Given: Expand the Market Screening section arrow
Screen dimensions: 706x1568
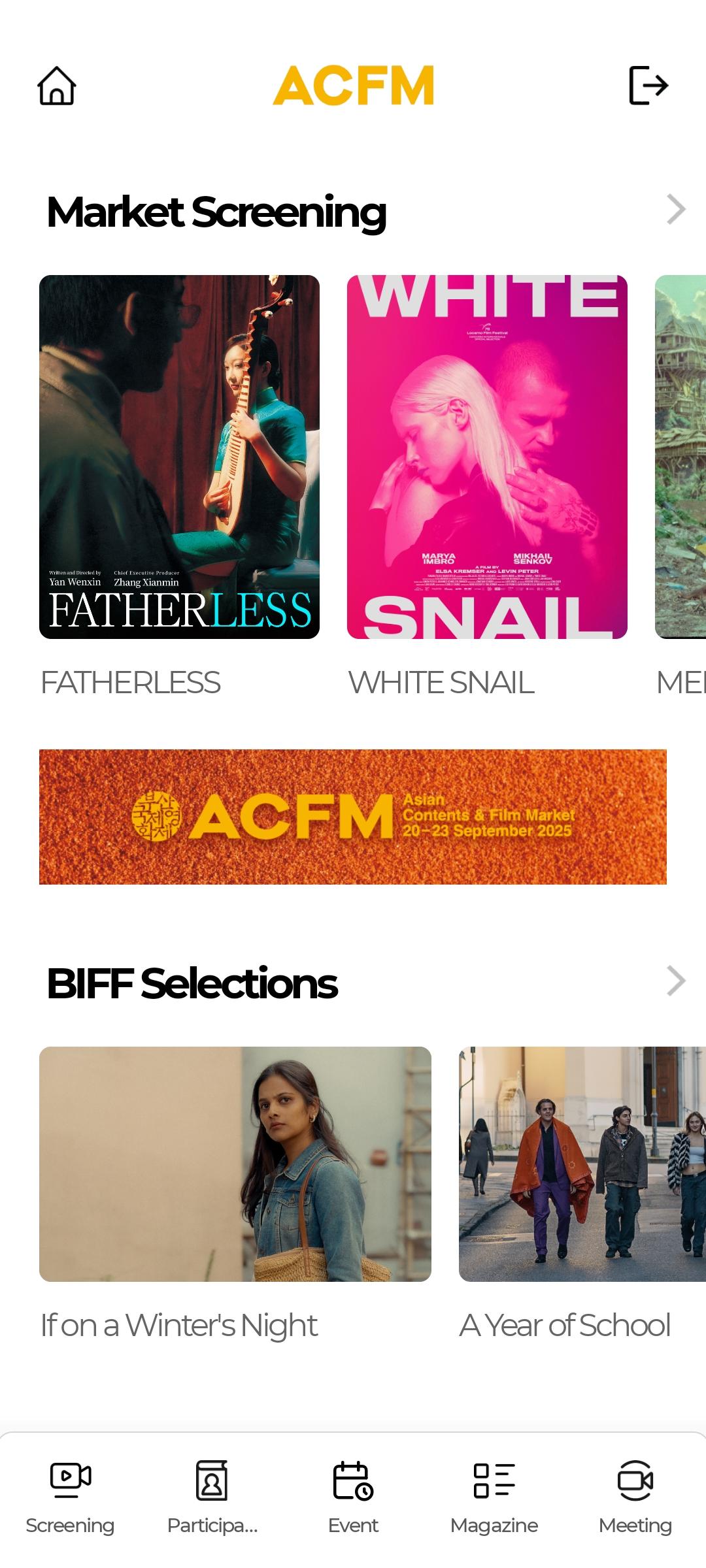Looking at the screenshot, I should (676, 210).
